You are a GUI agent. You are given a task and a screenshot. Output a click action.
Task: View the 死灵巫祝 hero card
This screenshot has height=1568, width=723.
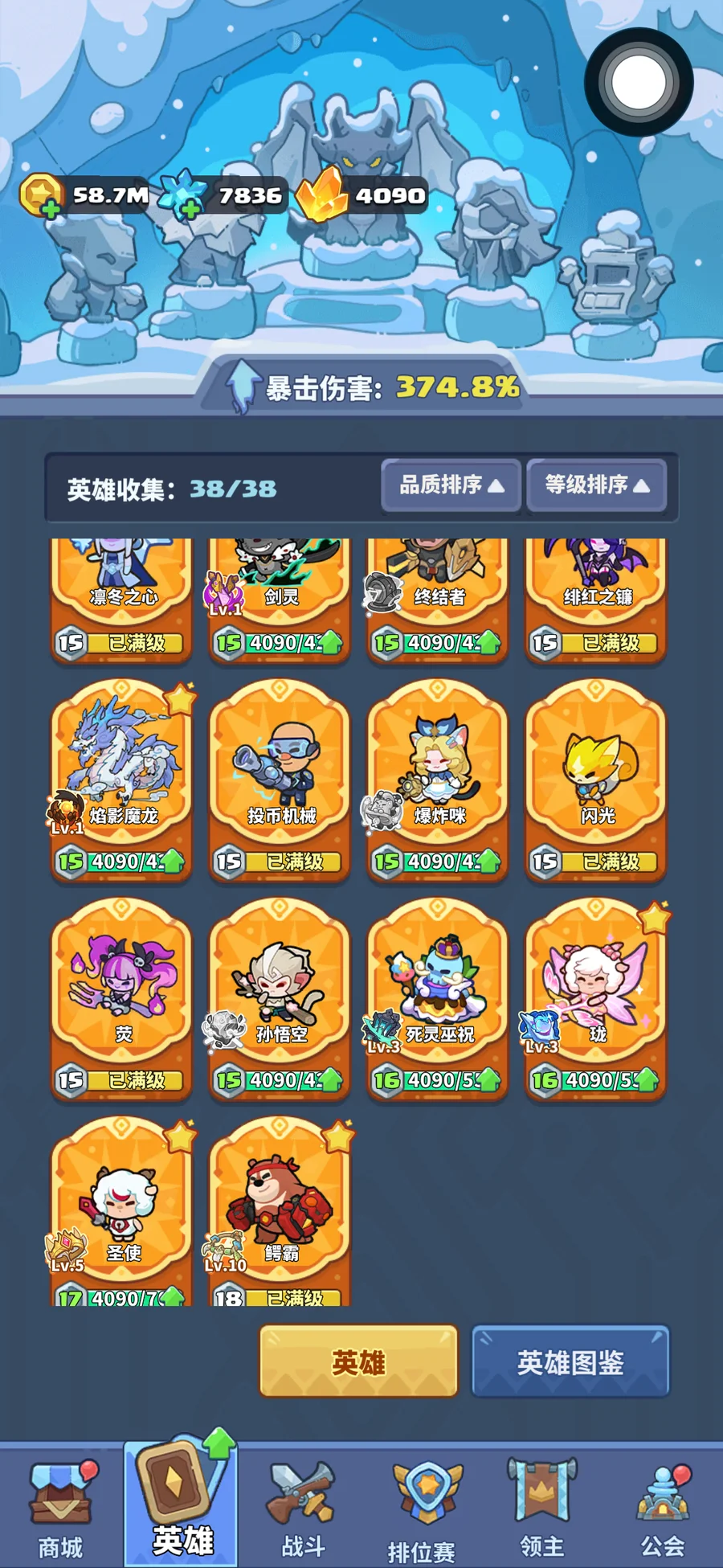[438, 990]
